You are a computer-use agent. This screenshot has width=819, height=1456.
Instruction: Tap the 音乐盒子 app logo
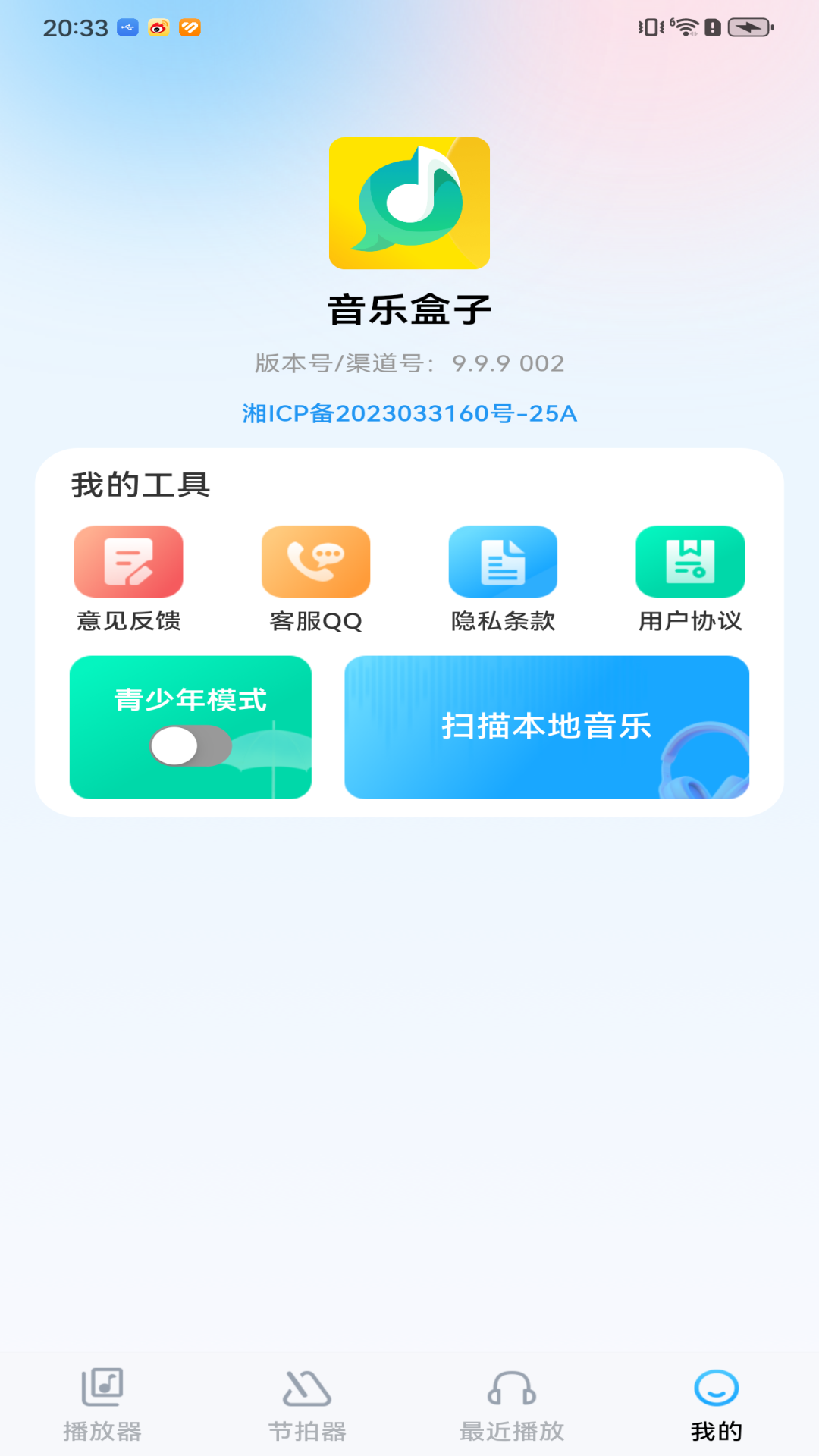click(x=409, y=202)
